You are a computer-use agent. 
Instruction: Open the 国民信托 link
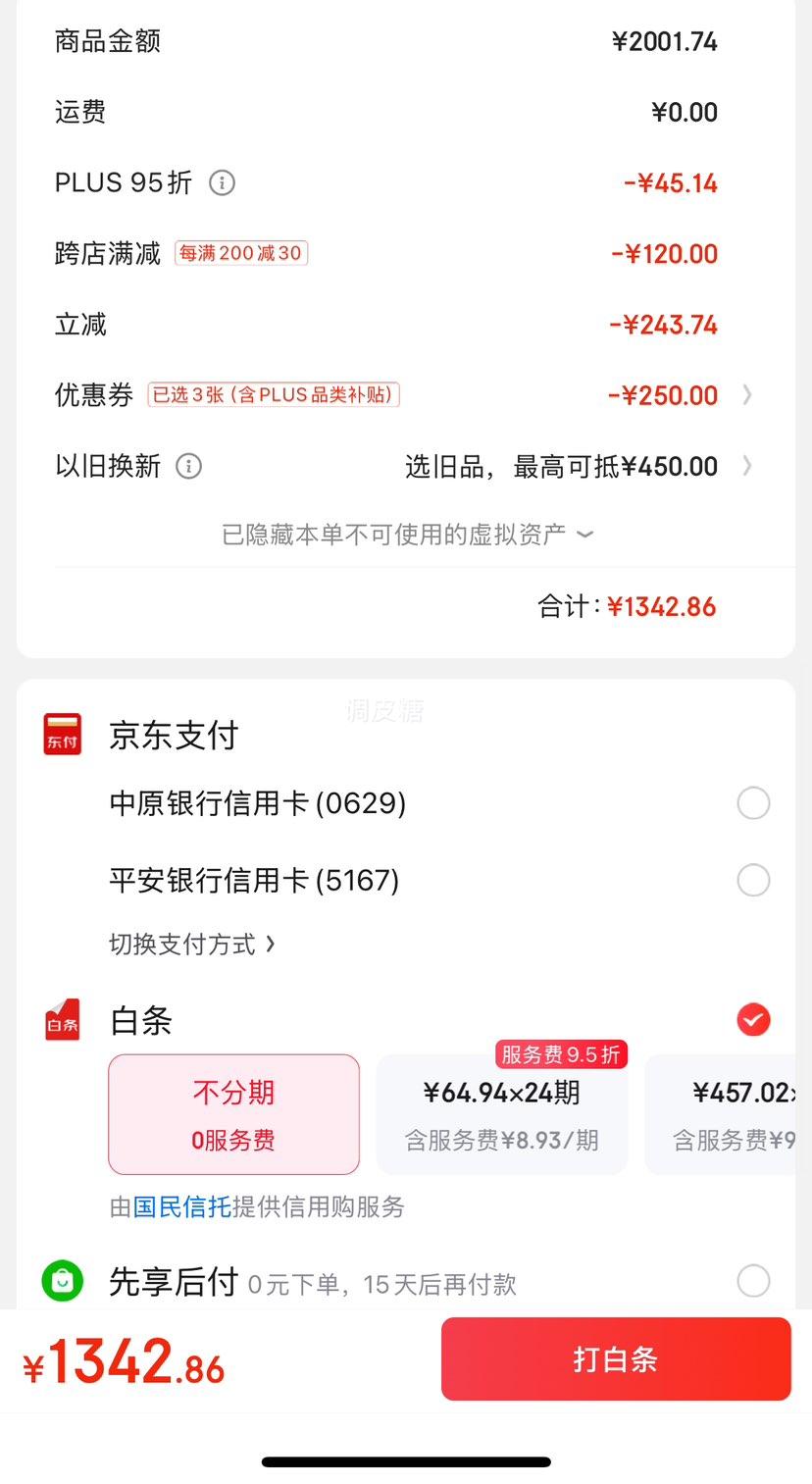182,1206
